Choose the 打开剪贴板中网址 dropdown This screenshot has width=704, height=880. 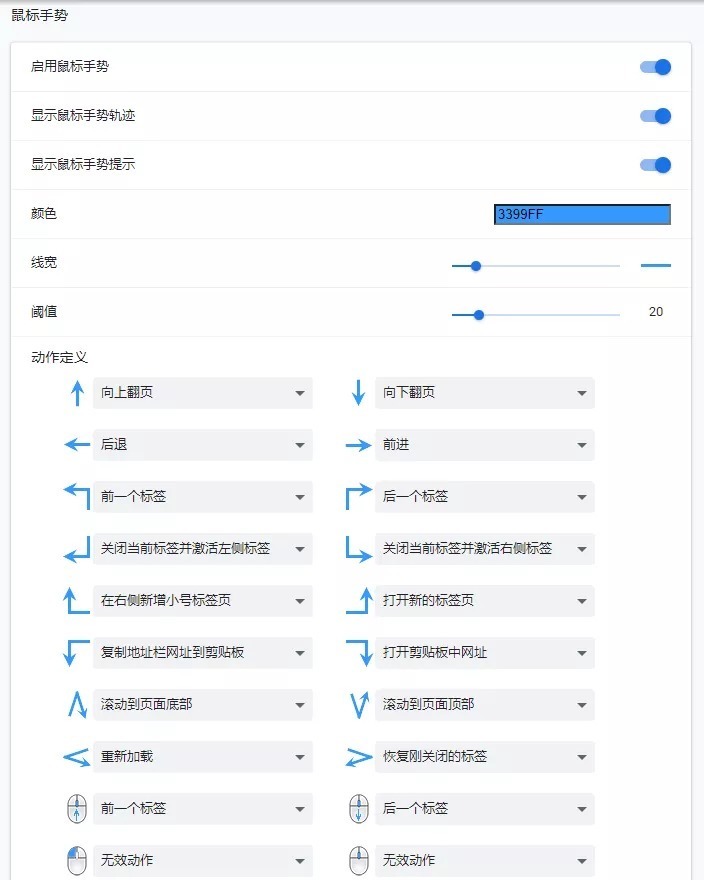pyautogui.click(x=484, y=653)
